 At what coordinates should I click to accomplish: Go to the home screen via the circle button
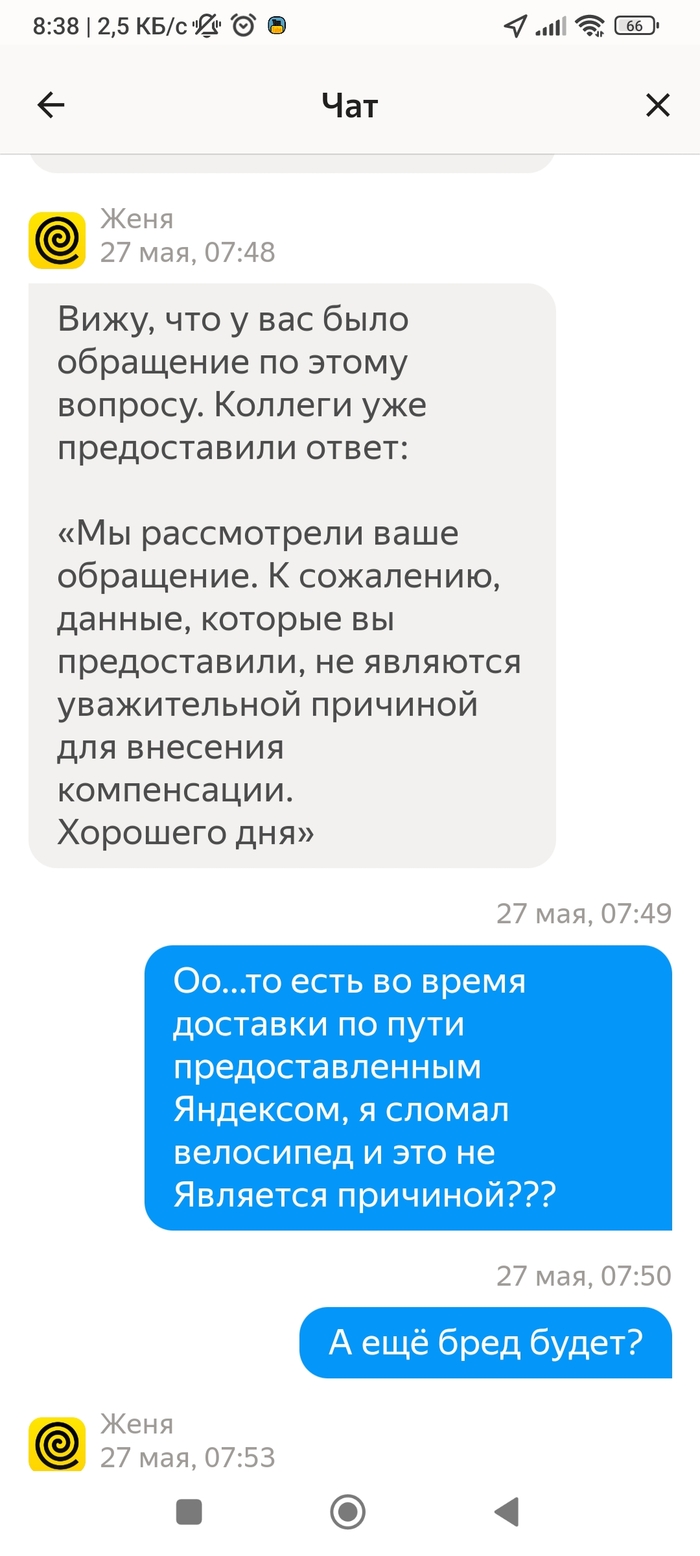(348, 1511)
